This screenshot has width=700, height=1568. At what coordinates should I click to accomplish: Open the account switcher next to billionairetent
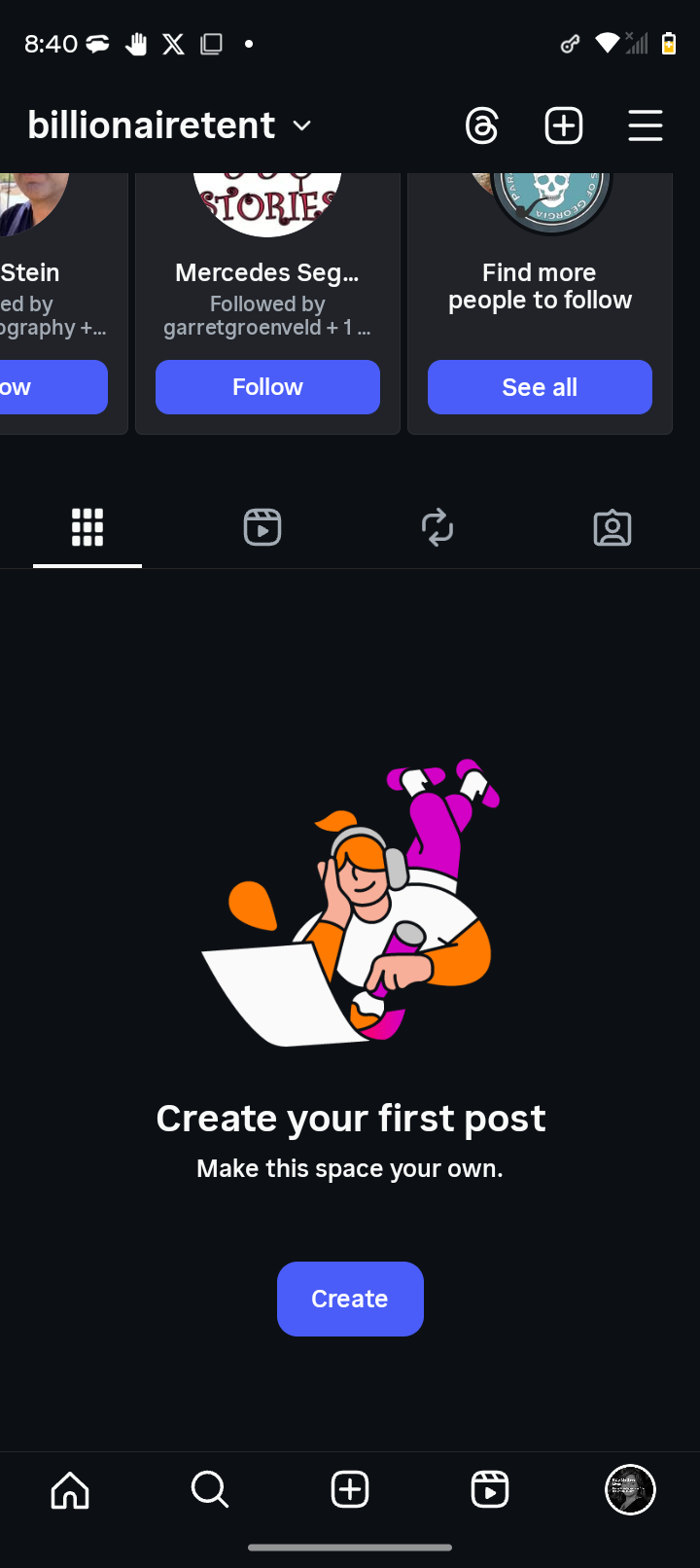pos(302,125)
